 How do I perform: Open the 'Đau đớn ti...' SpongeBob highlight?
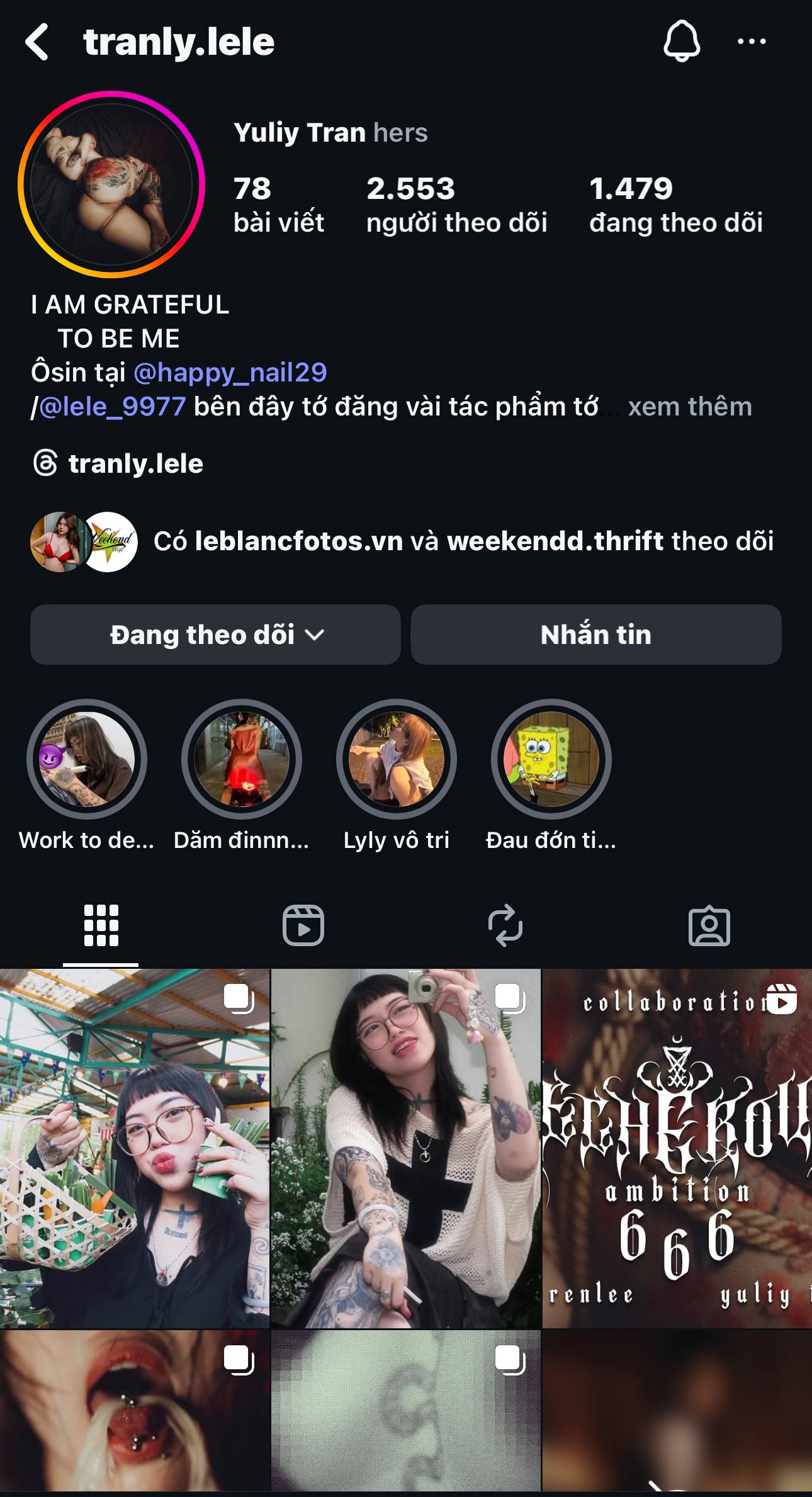coord(551,759)
